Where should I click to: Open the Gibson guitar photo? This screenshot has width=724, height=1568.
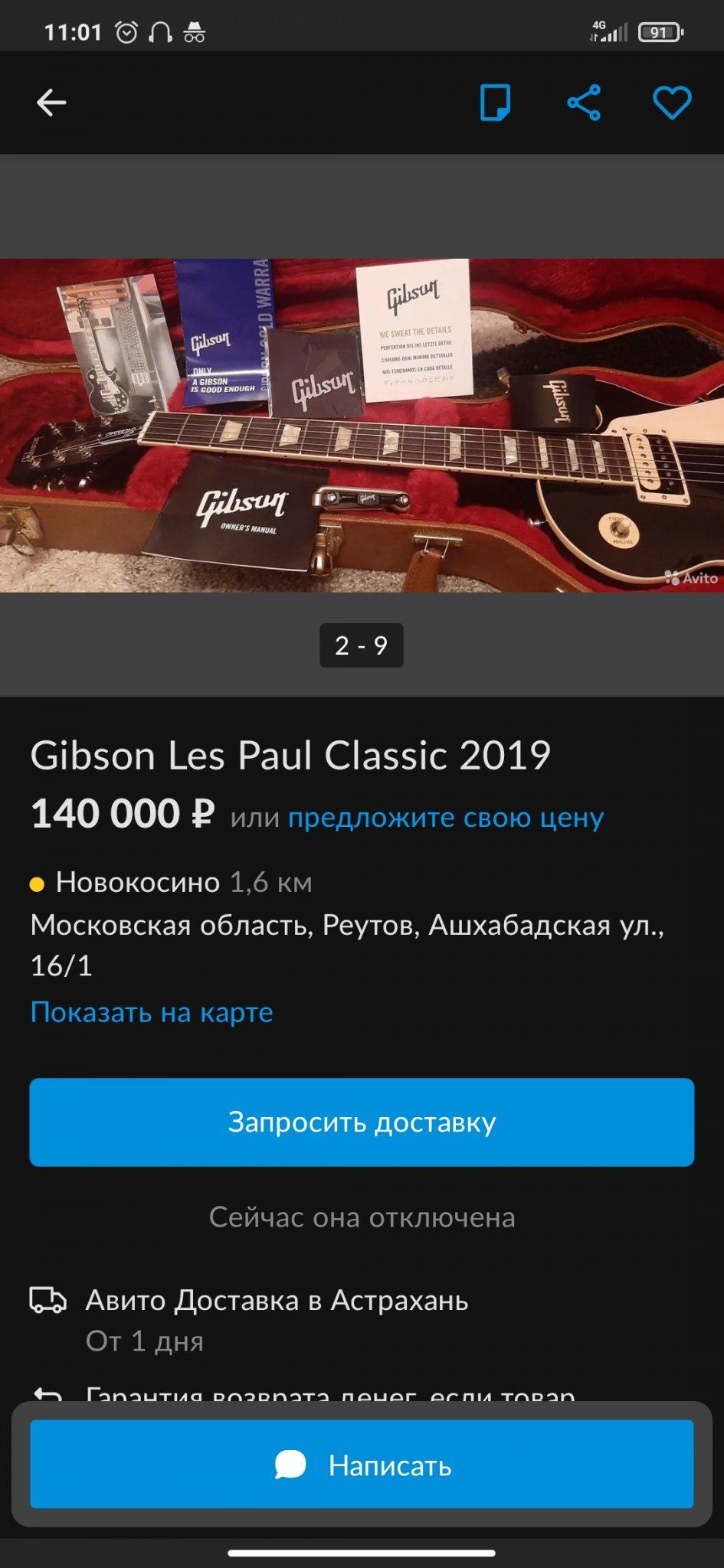[362, 425]
